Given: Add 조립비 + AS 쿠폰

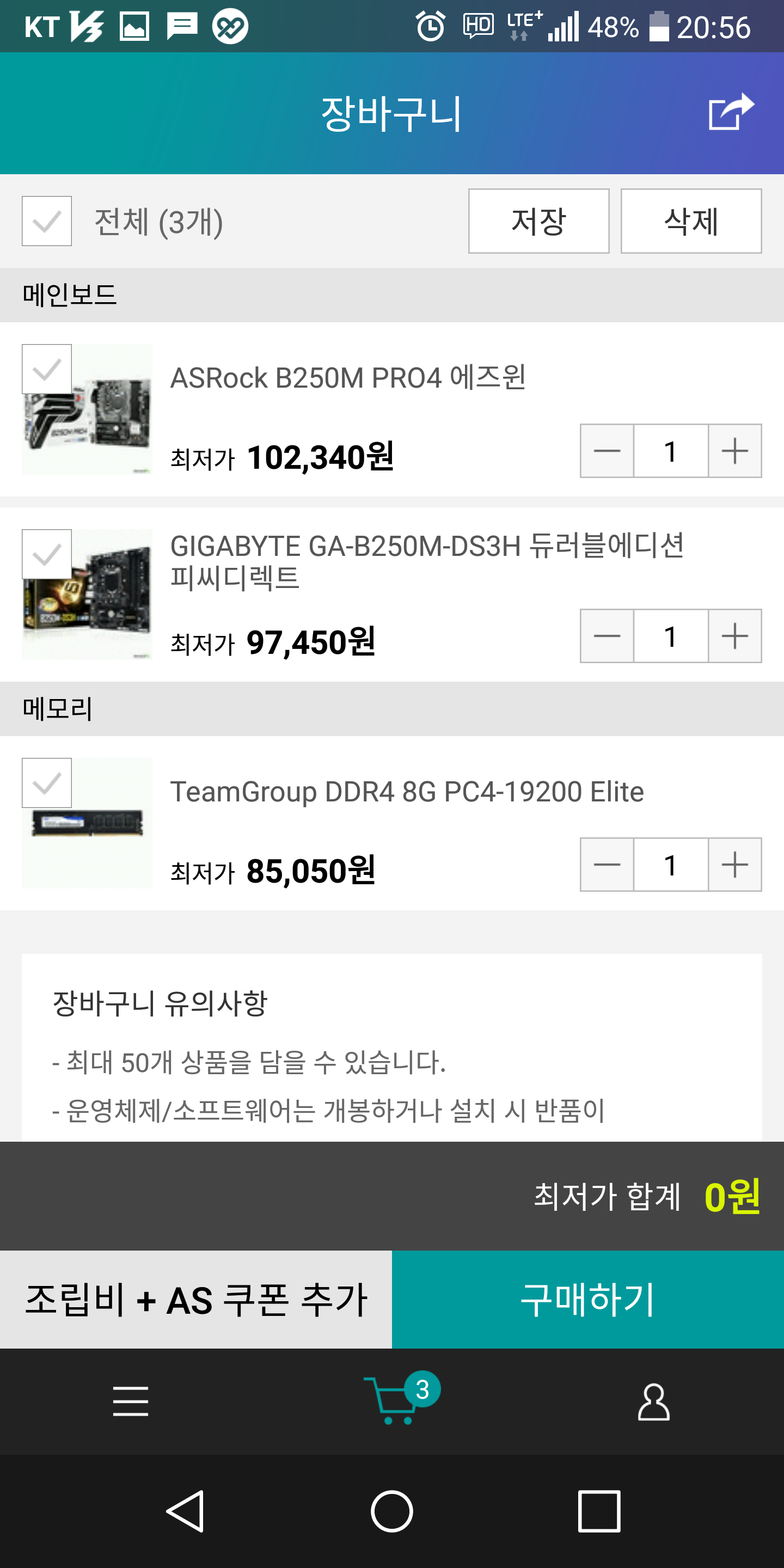Looking at the screenshot, I should point(196,1300).
